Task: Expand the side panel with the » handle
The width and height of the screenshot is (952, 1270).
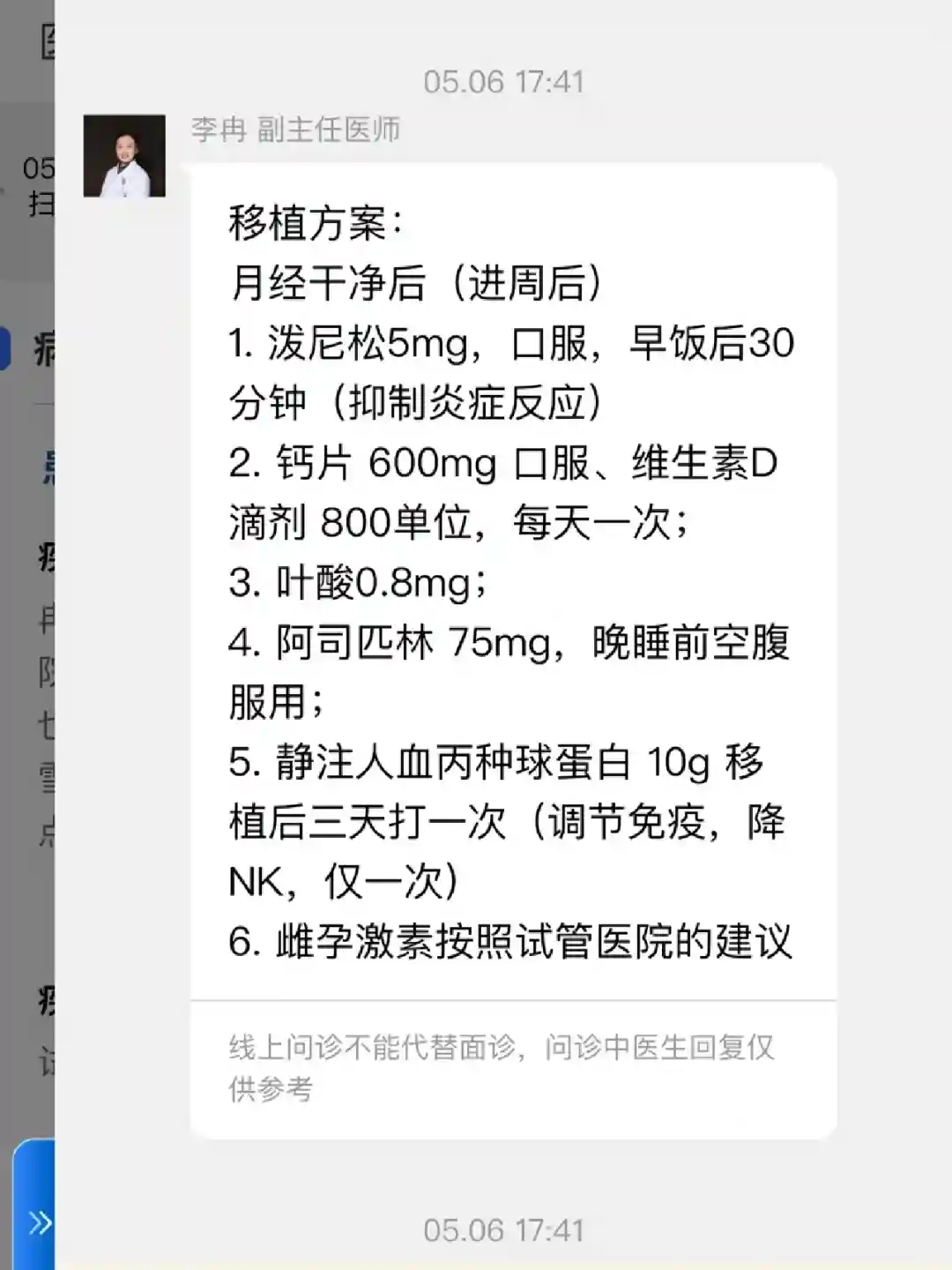Action: 37,1221
